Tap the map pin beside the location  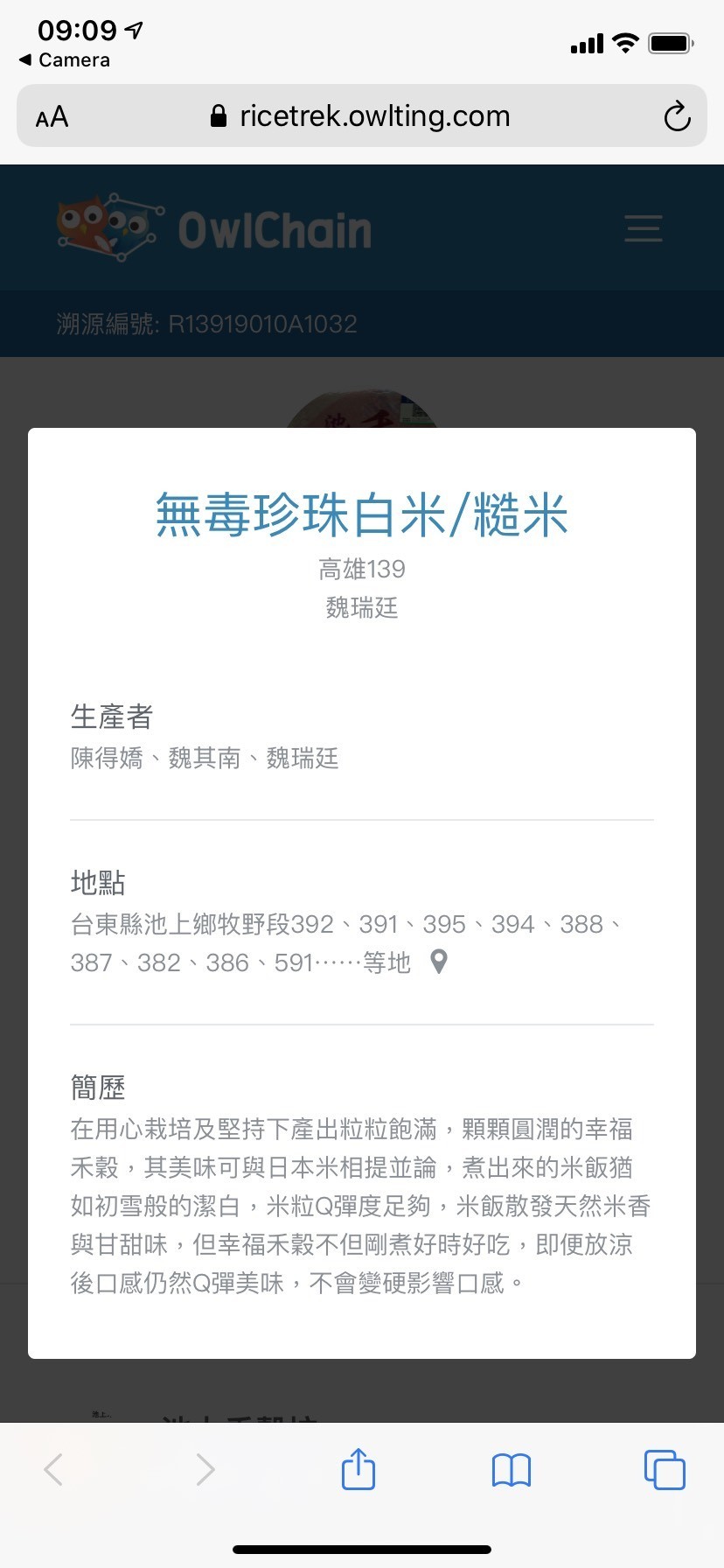(x=439, y=962)
